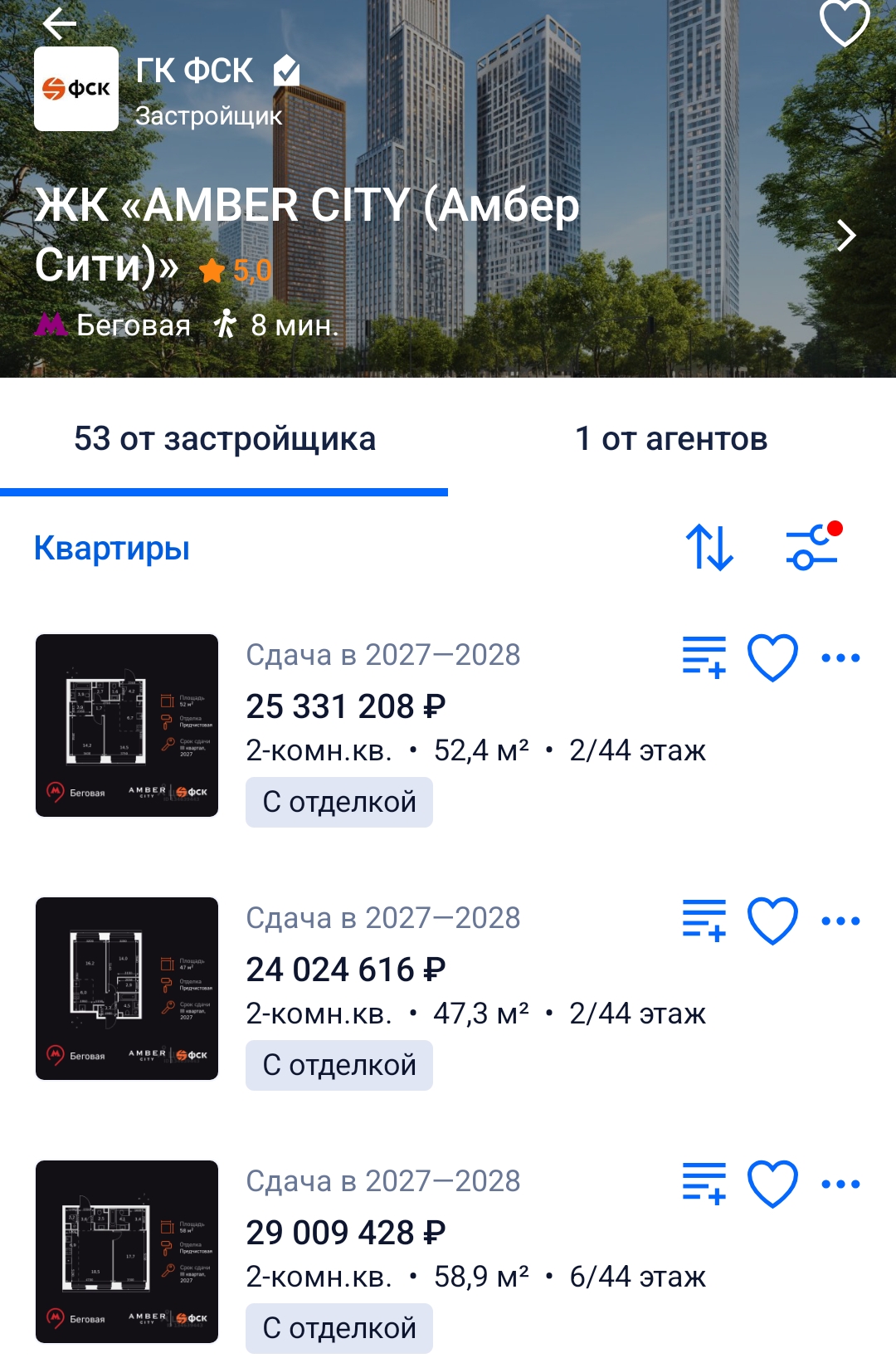Image resolution: width=896 pixels, height=1363 pixels.
Task: Show more options for the 47,3 м² apartment
Action: (x=840, y=921)
